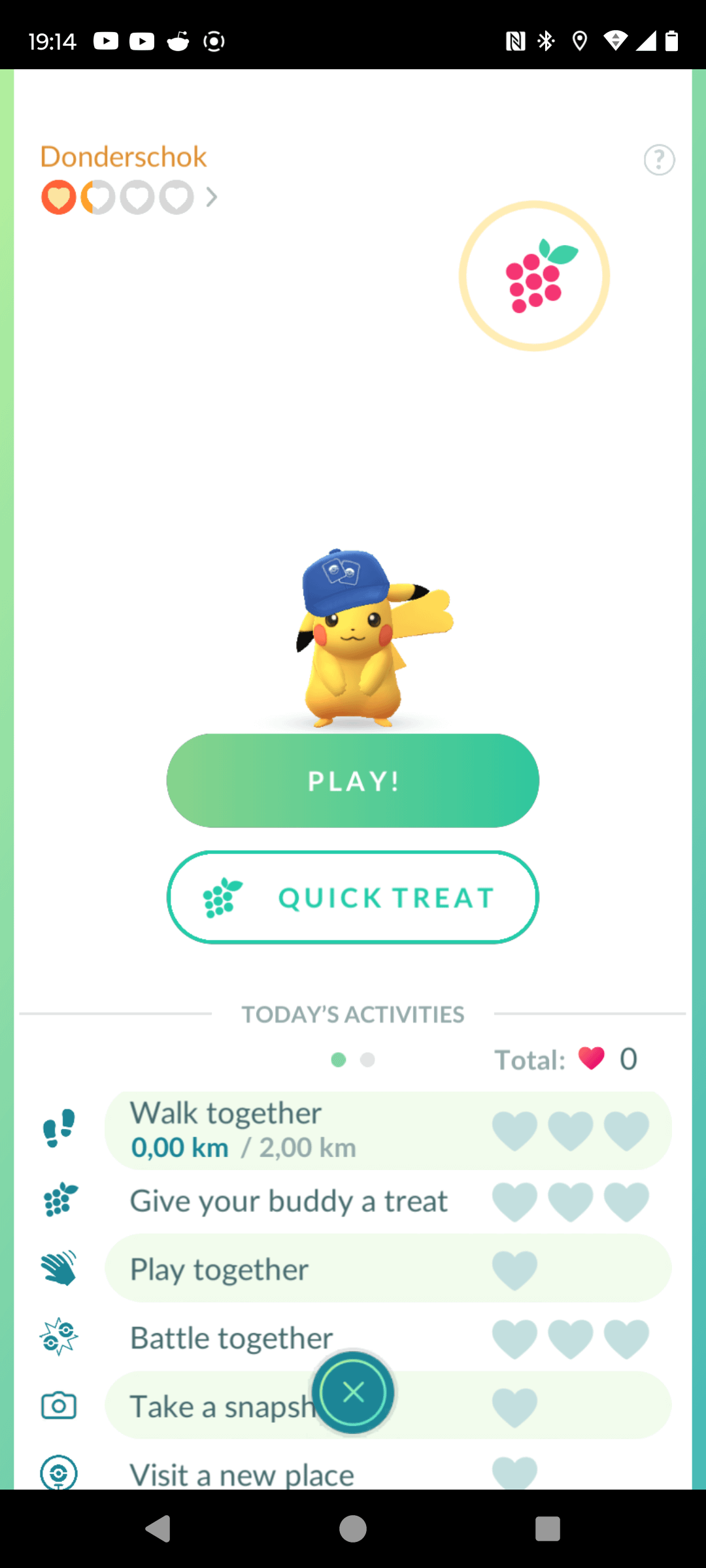Open the help question mark icon
Viewport: 706px width, 1568px height.
point(659,159)
